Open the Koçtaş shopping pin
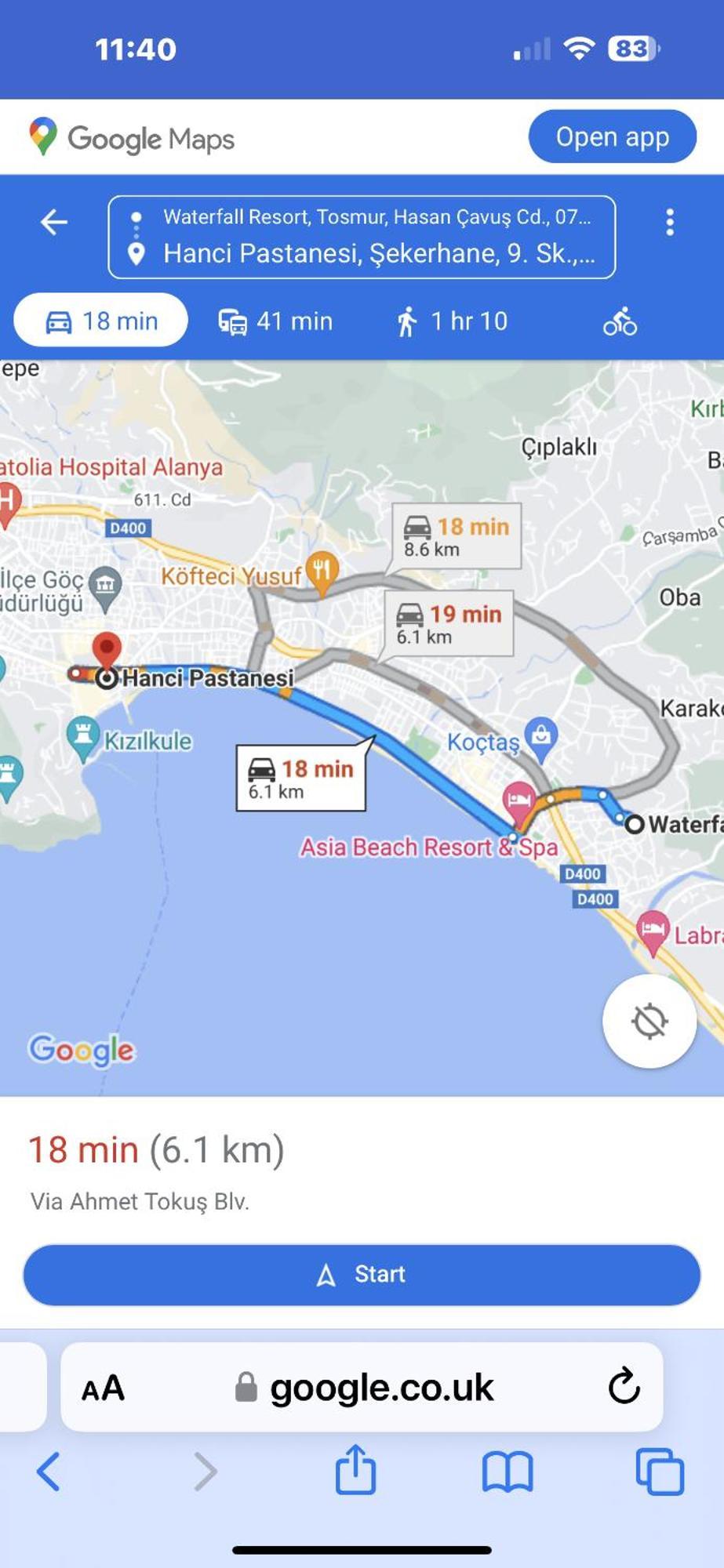The width and height of the screenshot is (724, 1568). coord(541,737)
